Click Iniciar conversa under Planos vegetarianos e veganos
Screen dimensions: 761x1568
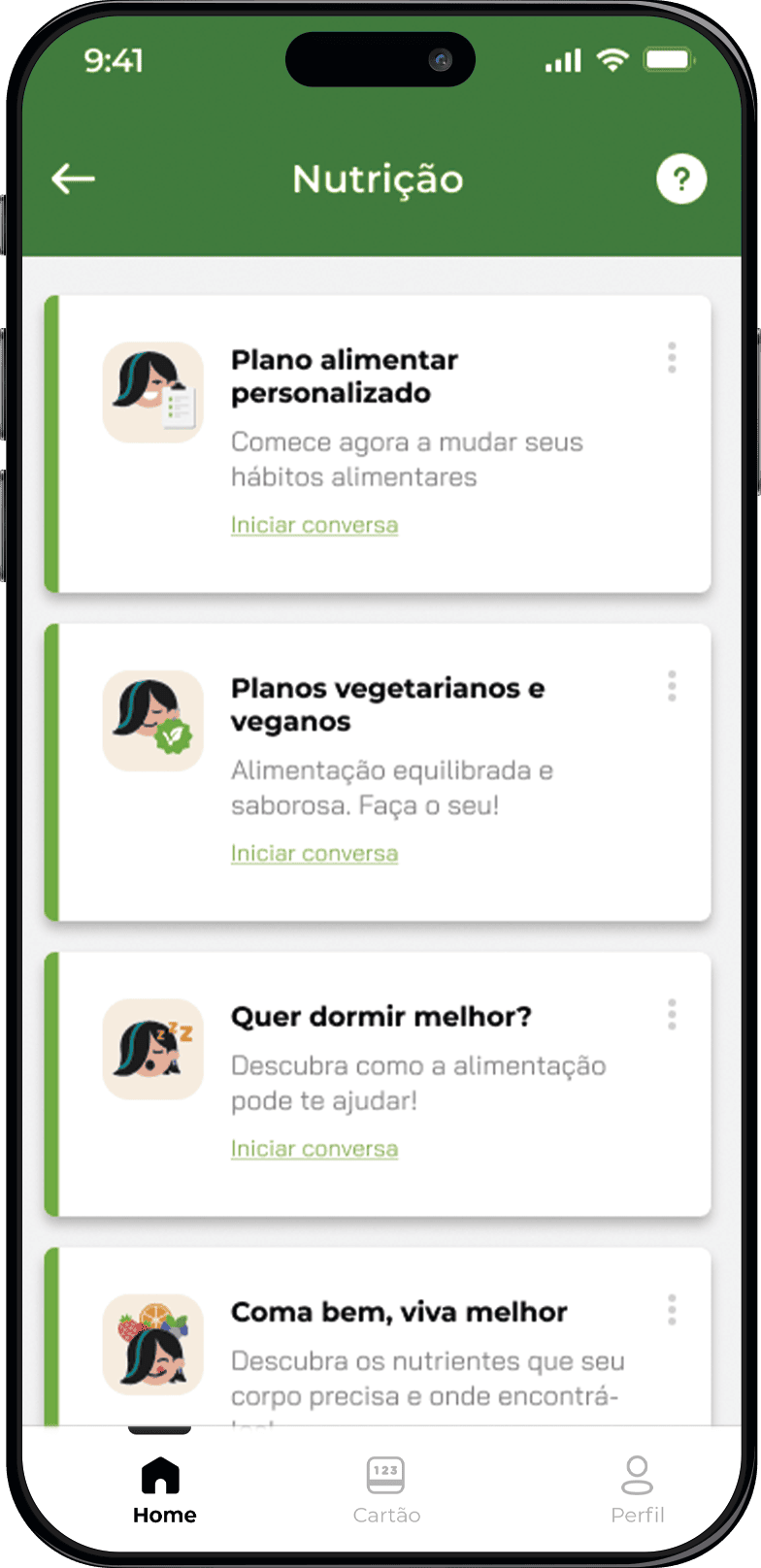pyautogui.click(x=314, y=853)
